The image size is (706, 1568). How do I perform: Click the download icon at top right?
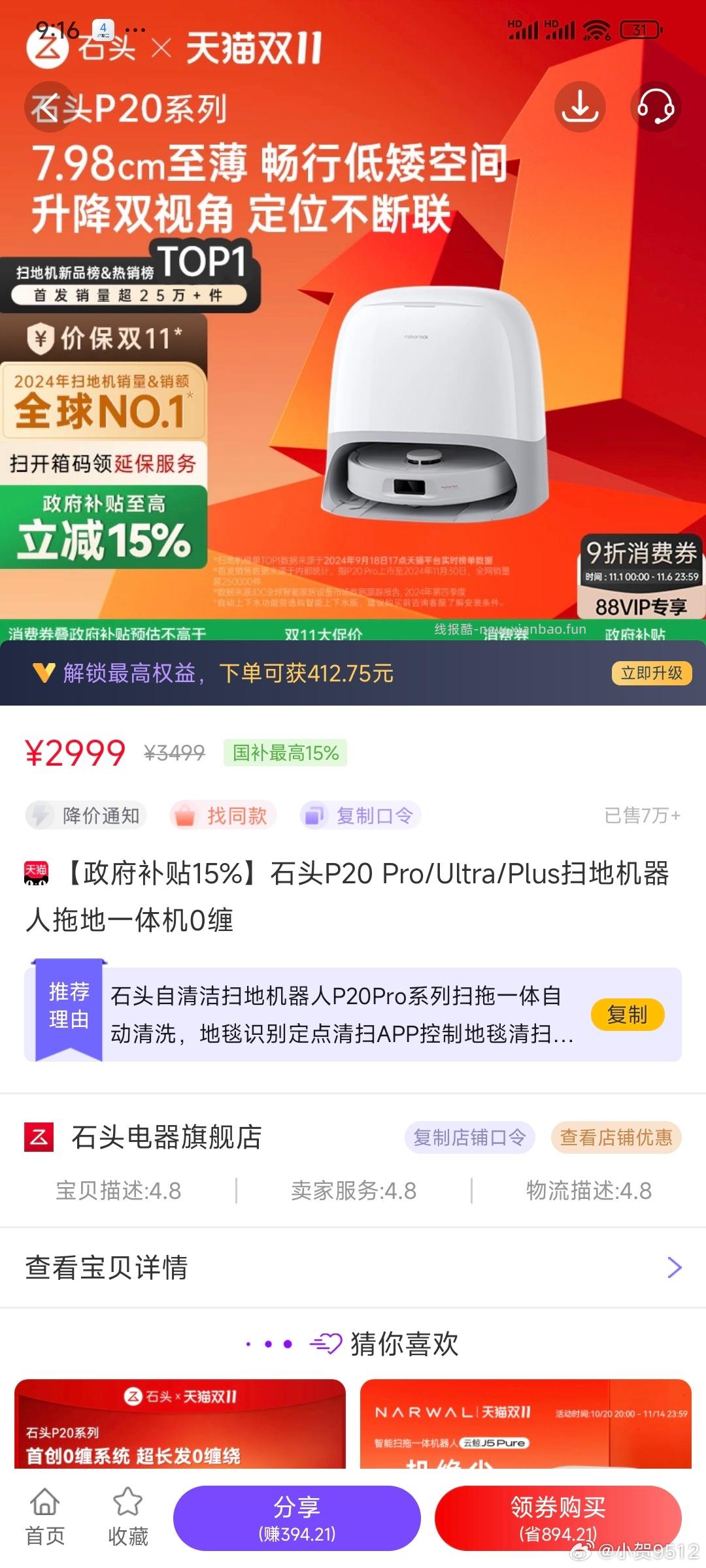580,106
